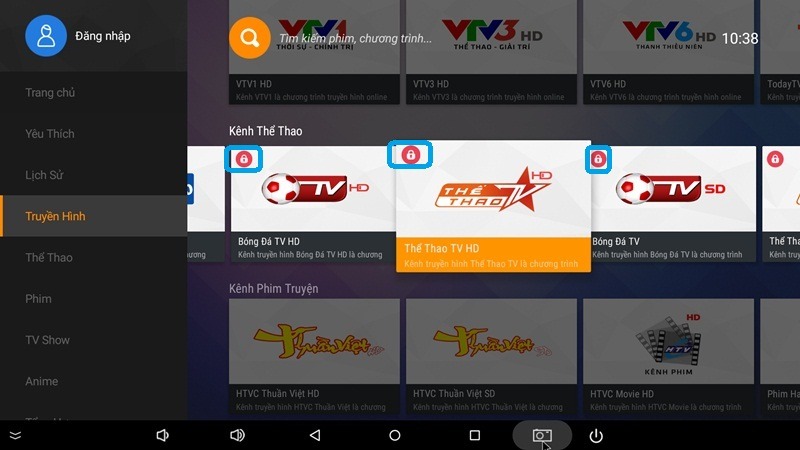Switch to Thể Thao section

[49, 258]
